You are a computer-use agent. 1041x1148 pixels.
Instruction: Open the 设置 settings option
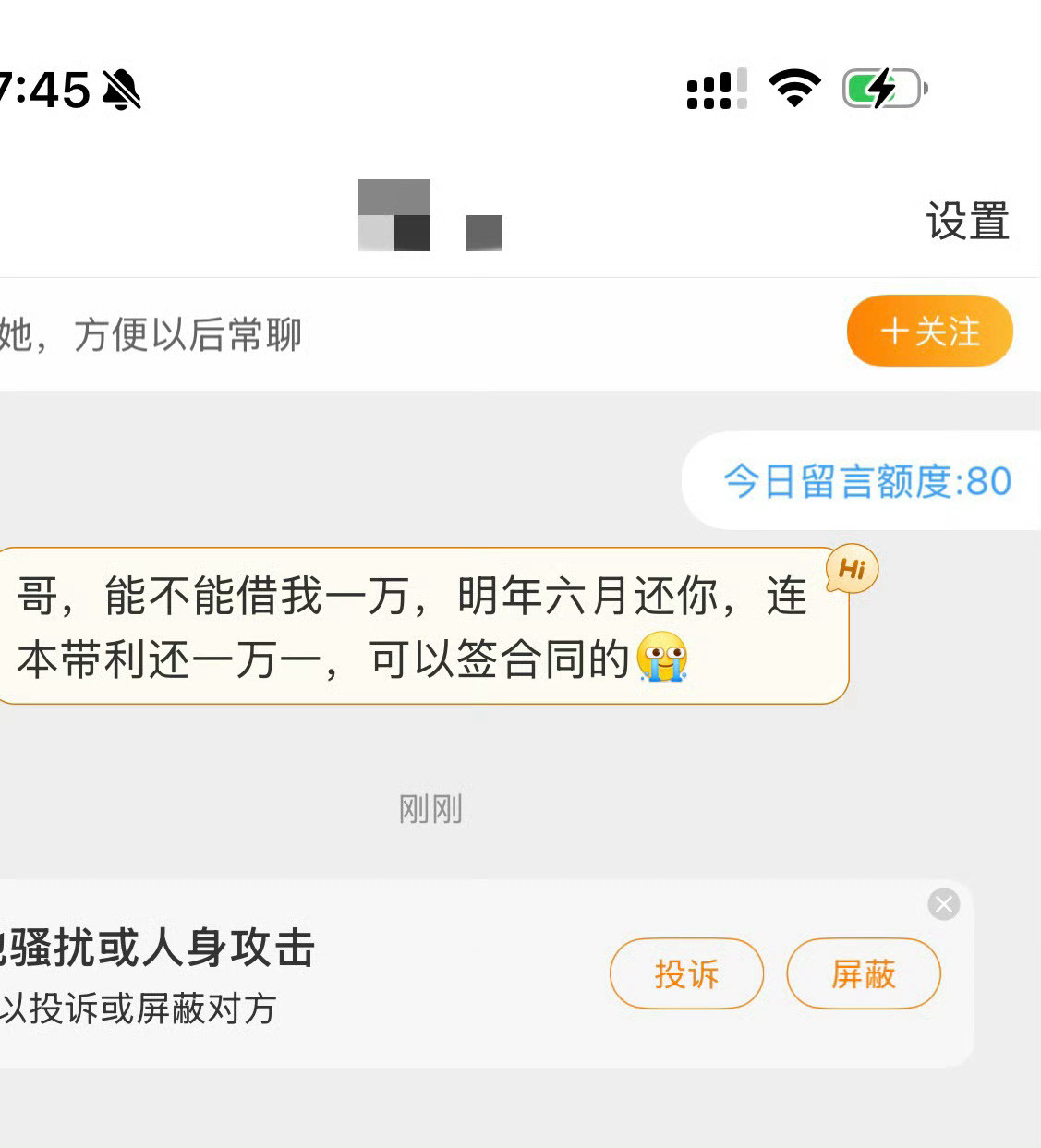(x=966, y=222)
